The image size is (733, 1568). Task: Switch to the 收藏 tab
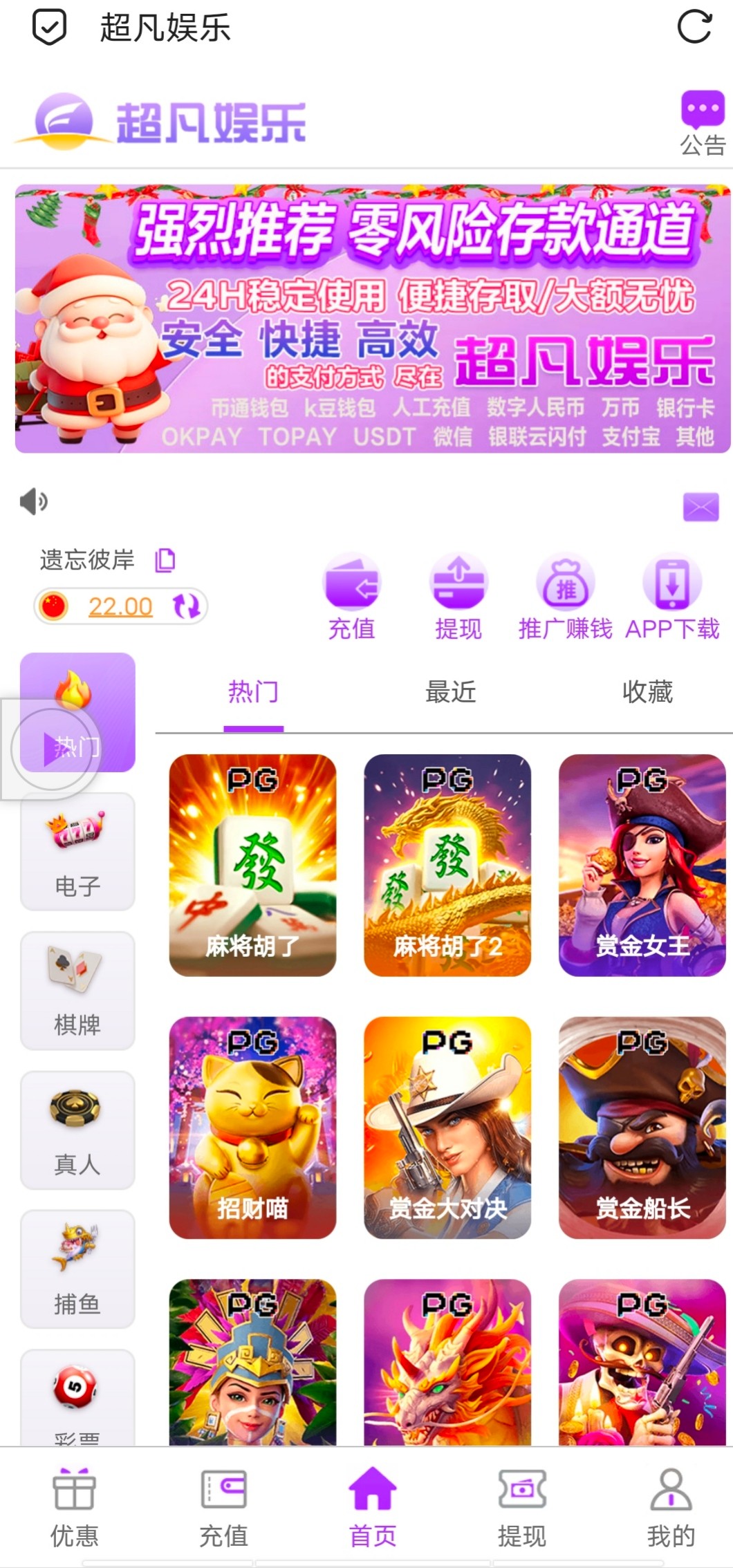[647, 692]
